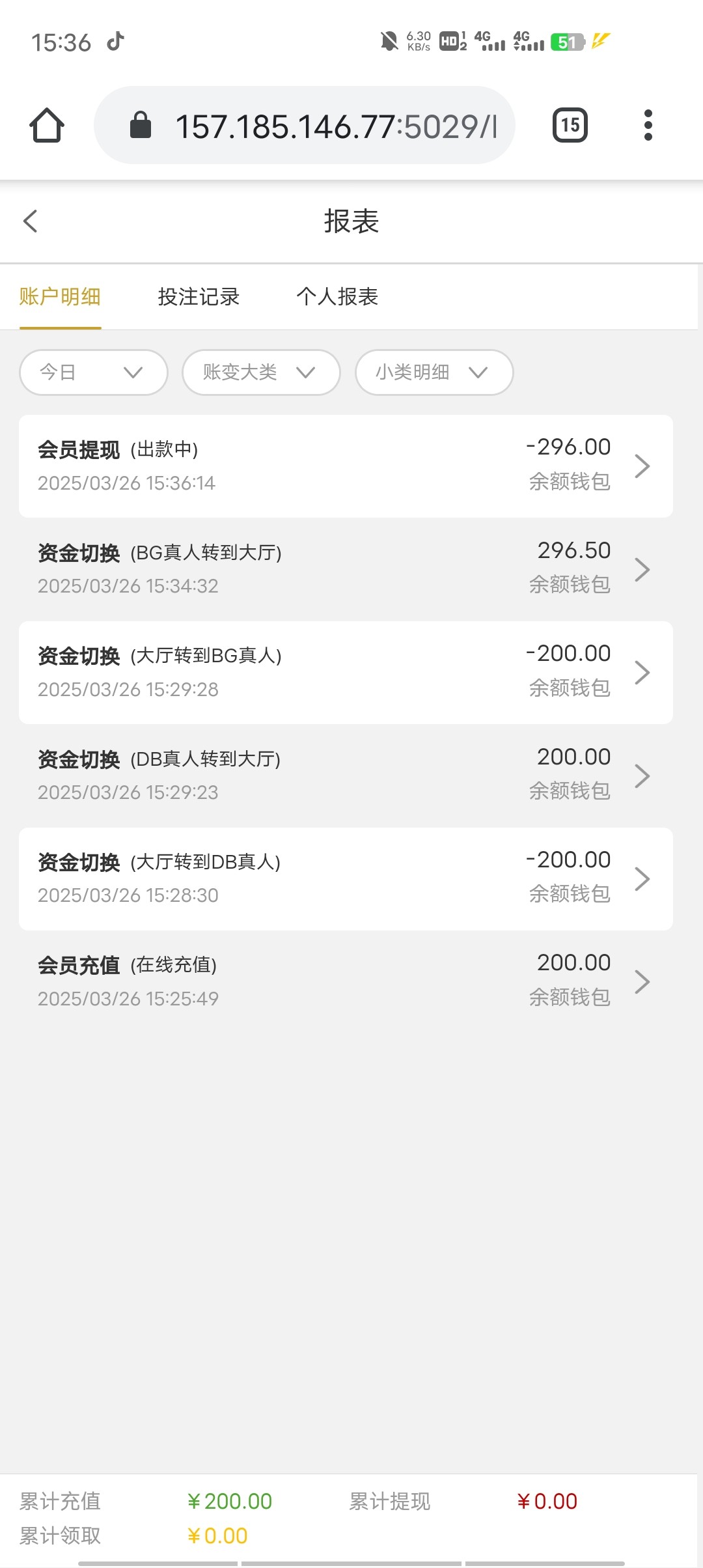703x1568 pixels.
Task: Open the 大厅转到DB真人 -200.00 record
Action: tap(346, 879)
